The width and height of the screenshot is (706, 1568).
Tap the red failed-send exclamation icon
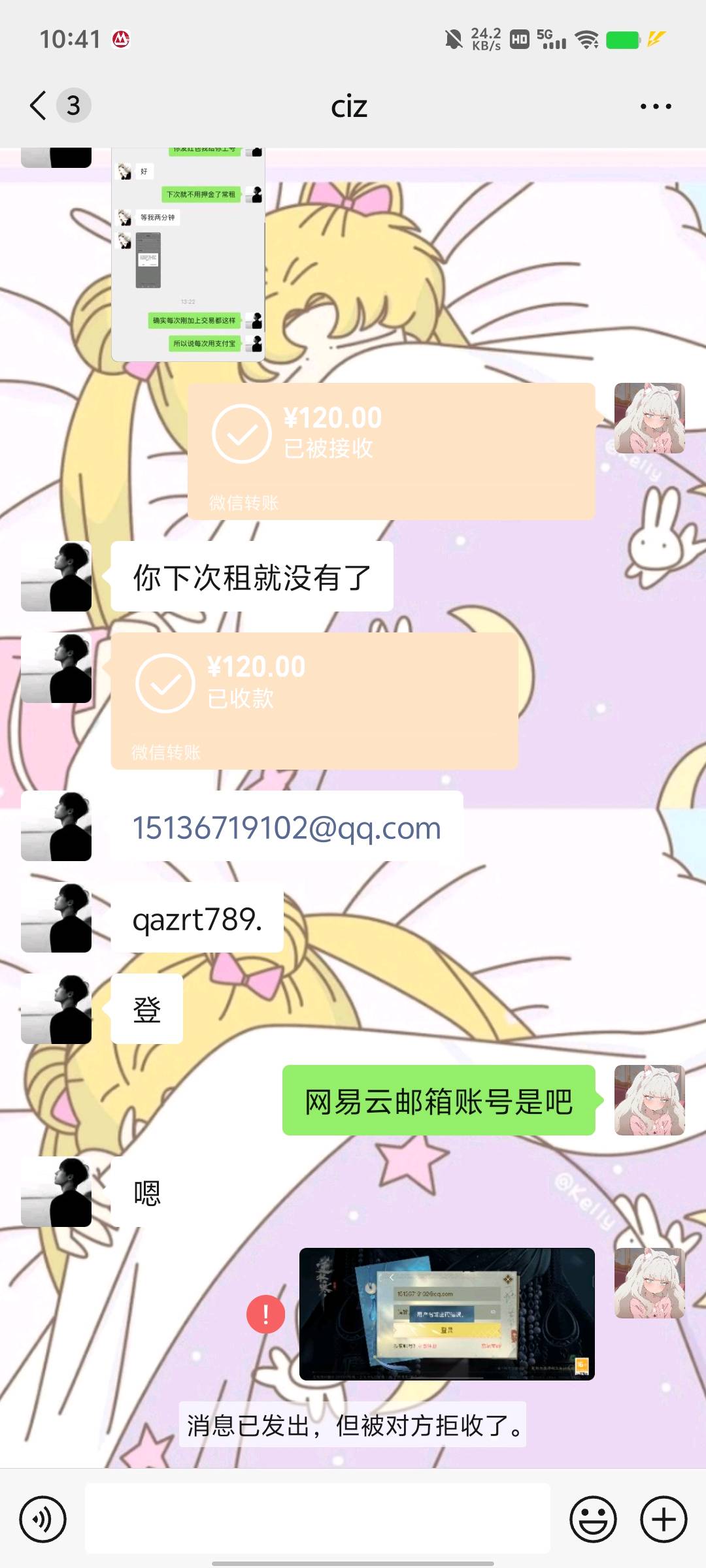click(x=265, y=1314)
